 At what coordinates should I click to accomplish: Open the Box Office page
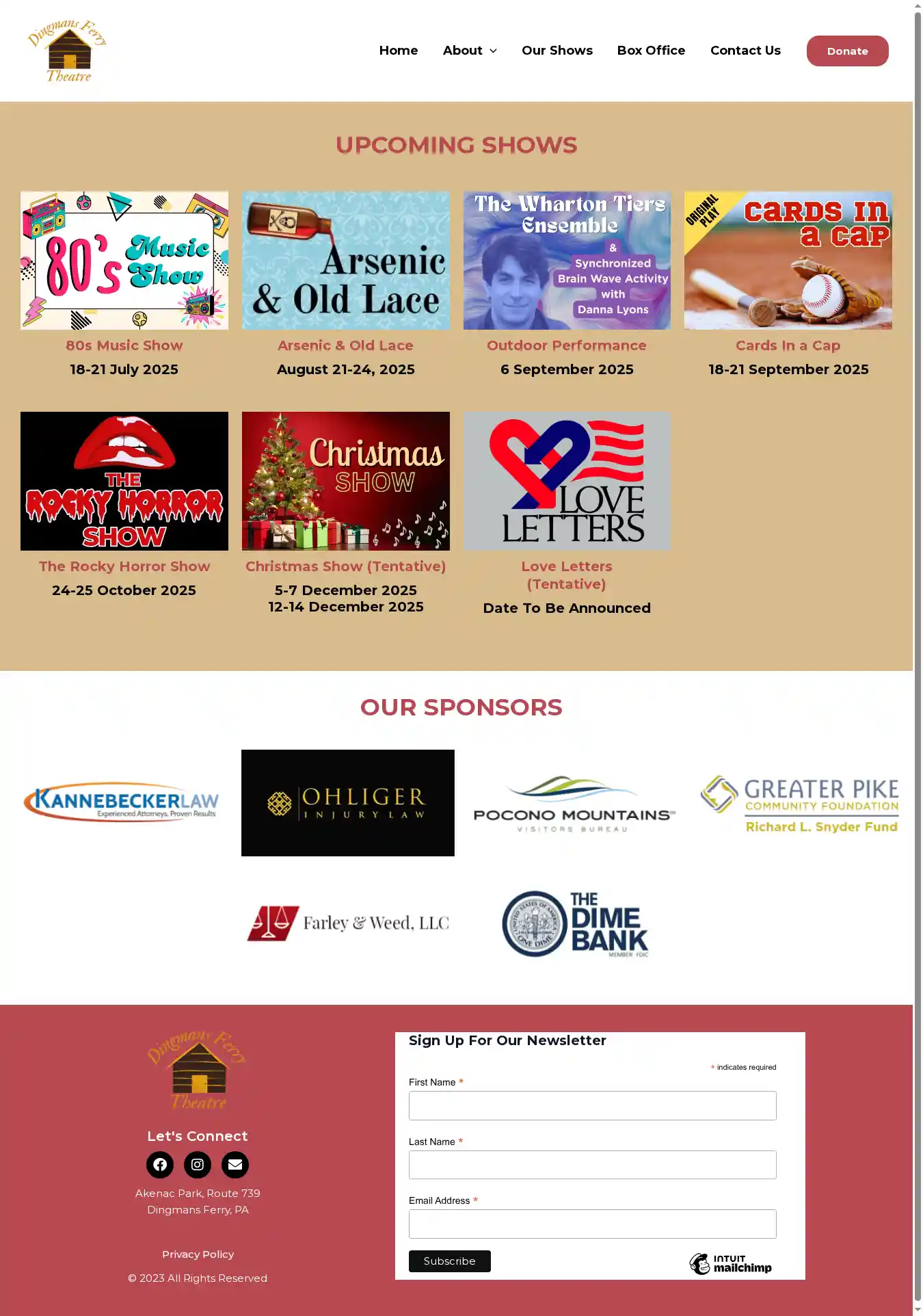[x=651, y=51]
